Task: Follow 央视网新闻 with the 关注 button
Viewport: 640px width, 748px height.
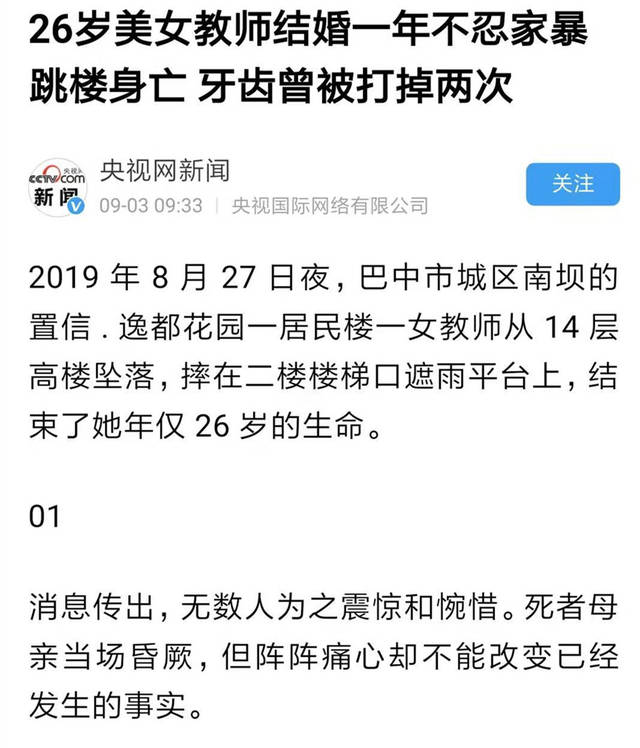Action: pos(573,184)
